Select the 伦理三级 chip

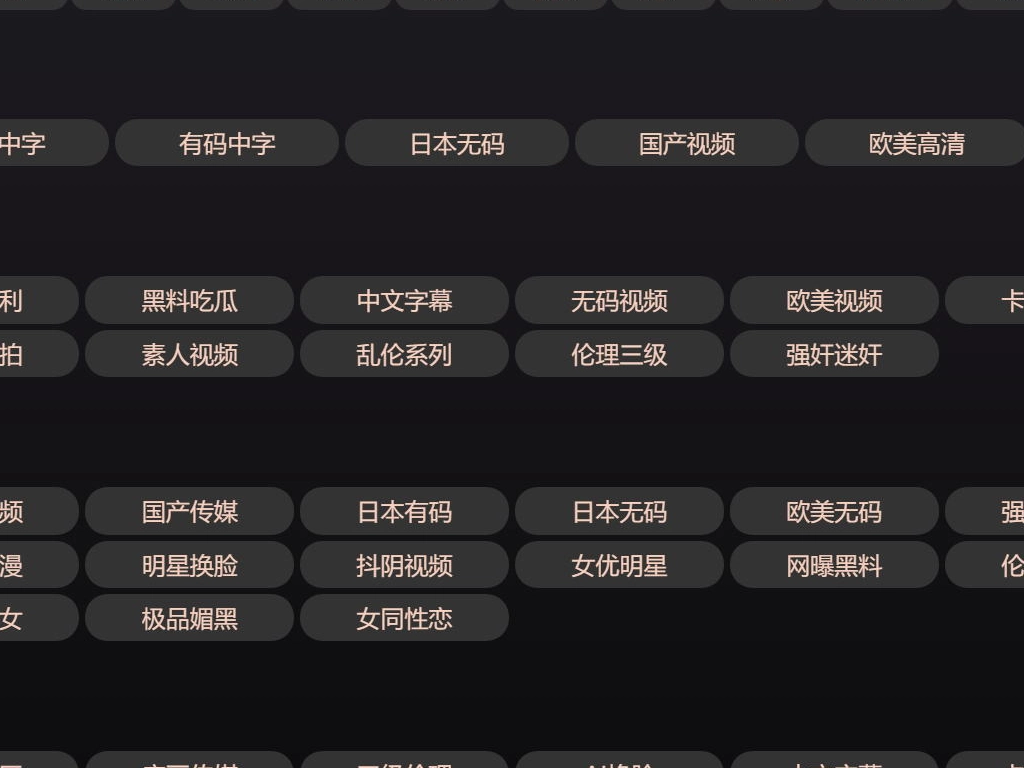pos(619,354)
